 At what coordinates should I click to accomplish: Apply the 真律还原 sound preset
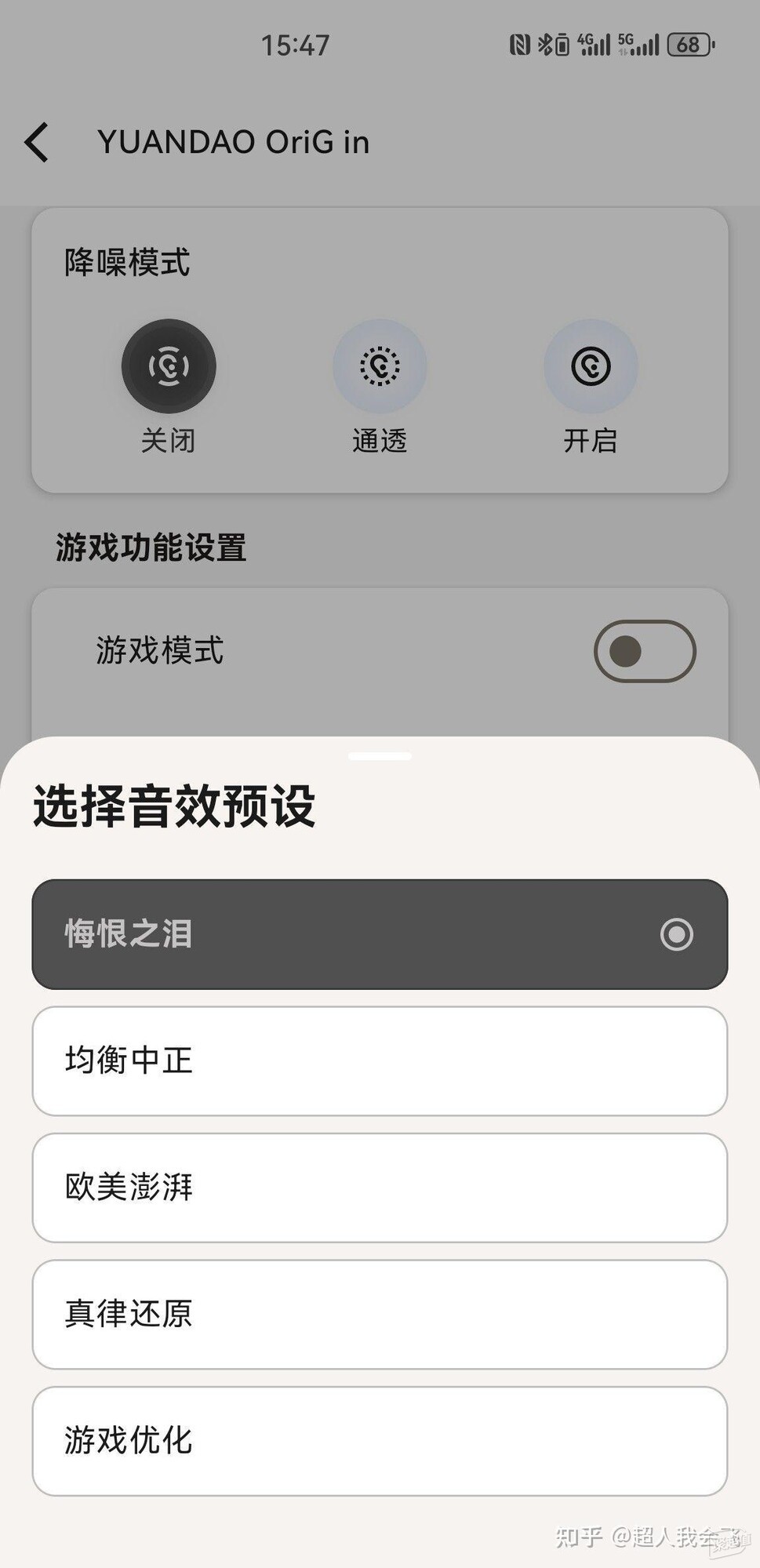pyautogui.click(x=380, y=1314)
